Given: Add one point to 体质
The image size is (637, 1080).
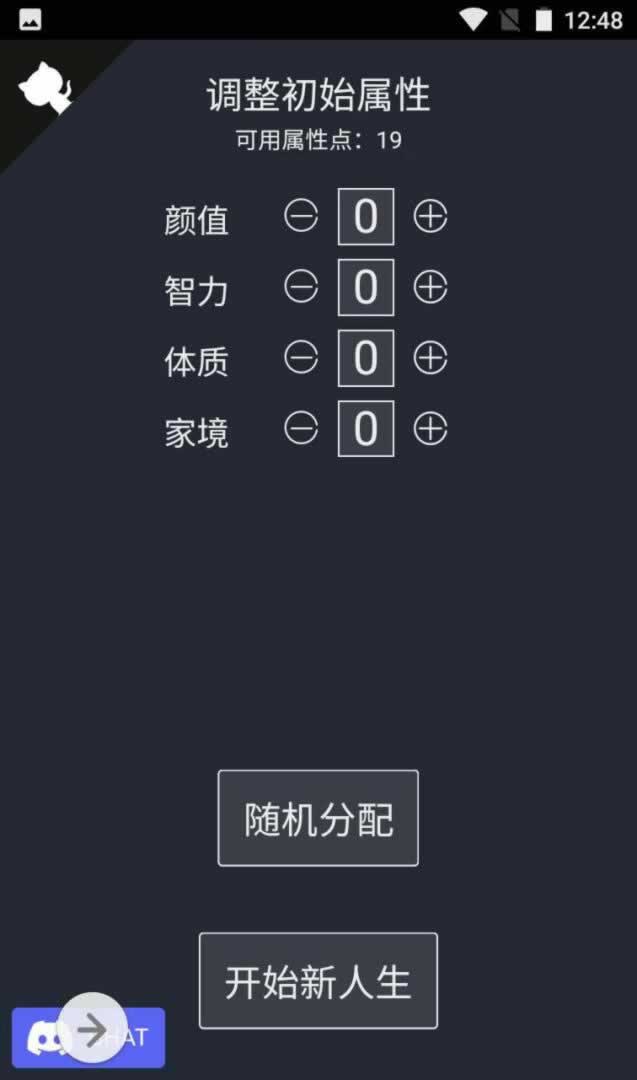Looking at the screenshot, I should tap(430, 358).
